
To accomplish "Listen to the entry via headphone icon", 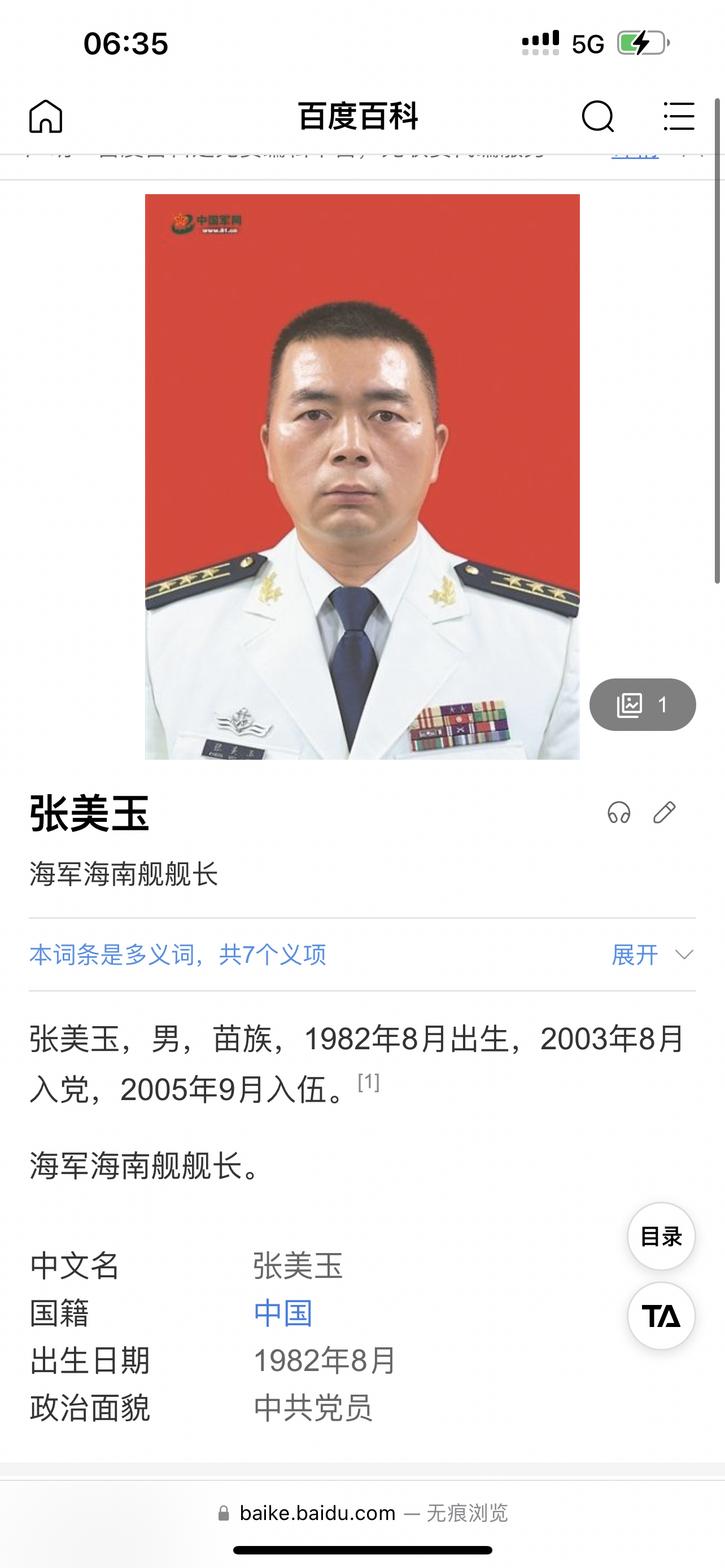I will point(618,813).
